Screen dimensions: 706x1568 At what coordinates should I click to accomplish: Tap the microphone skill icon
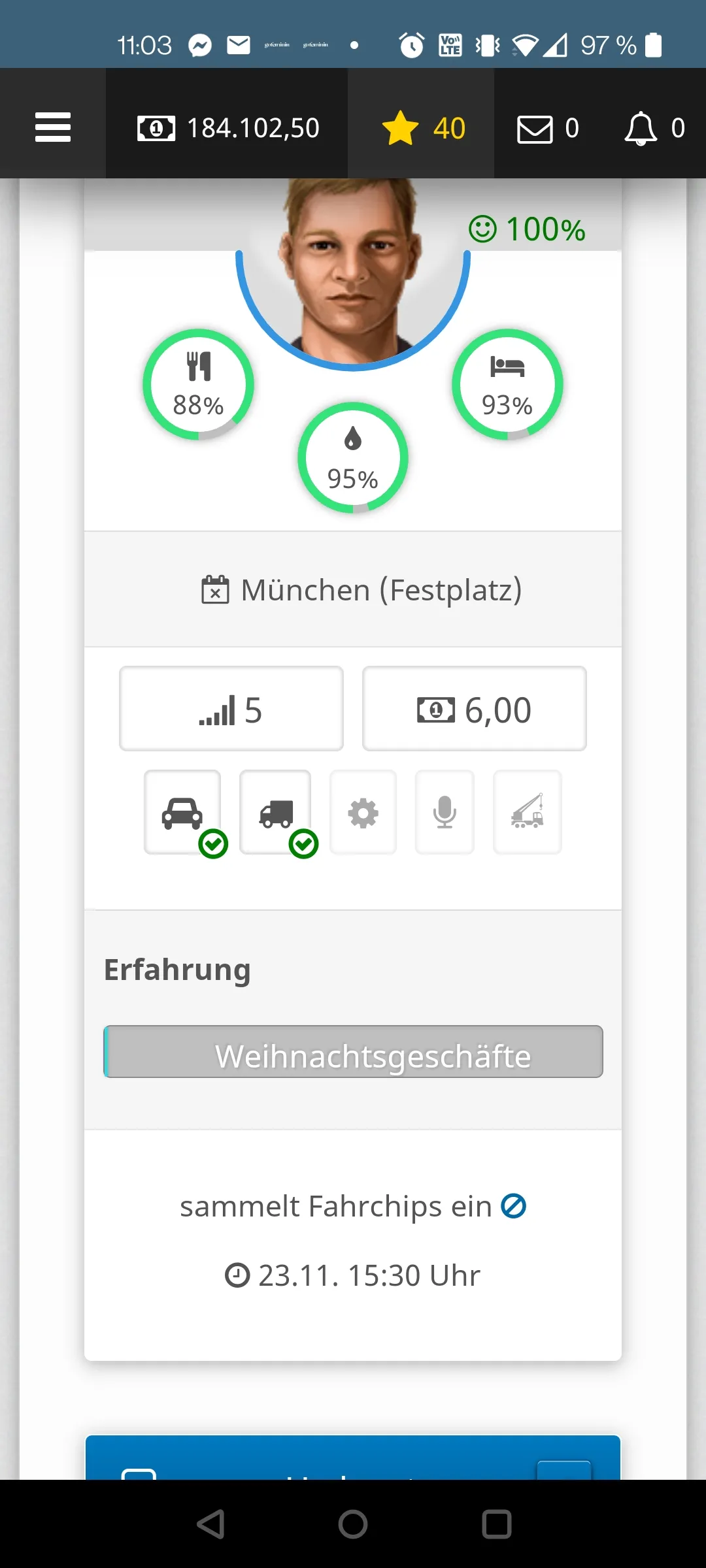pyautogui.click(x=445, y=813)
